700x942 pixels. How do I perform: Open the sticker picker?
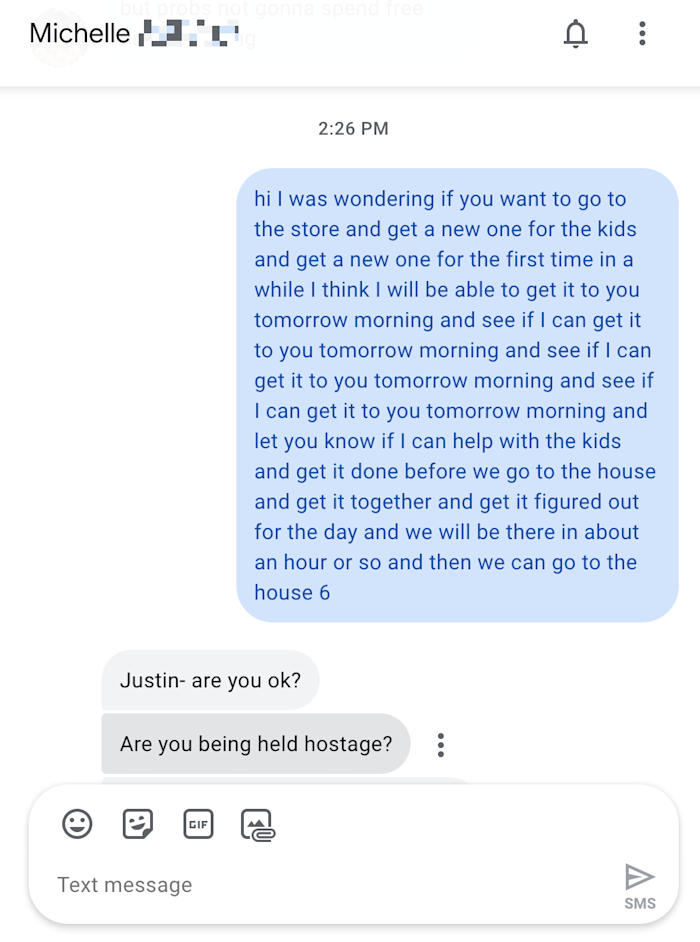click(138, 824)
